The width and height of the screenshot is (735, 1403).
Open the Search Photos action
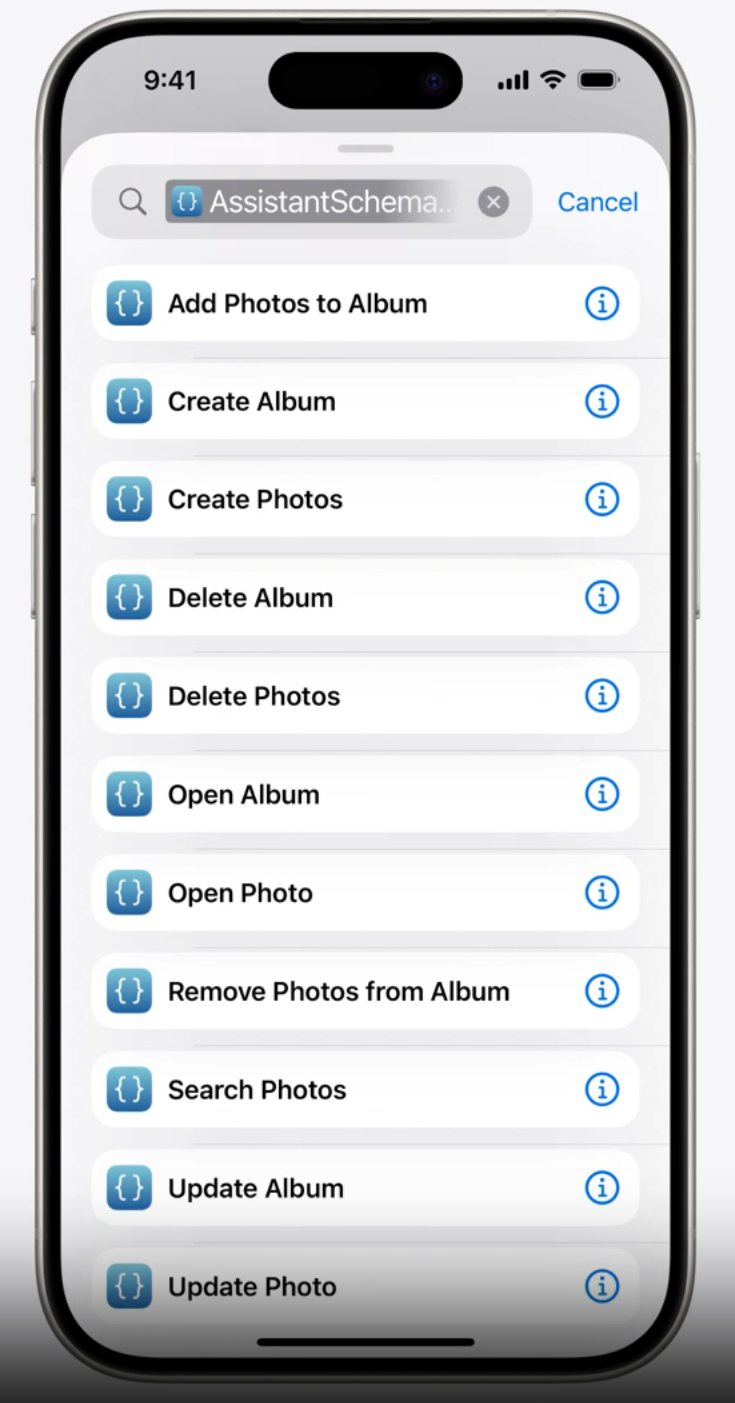tap(365, 1089)
